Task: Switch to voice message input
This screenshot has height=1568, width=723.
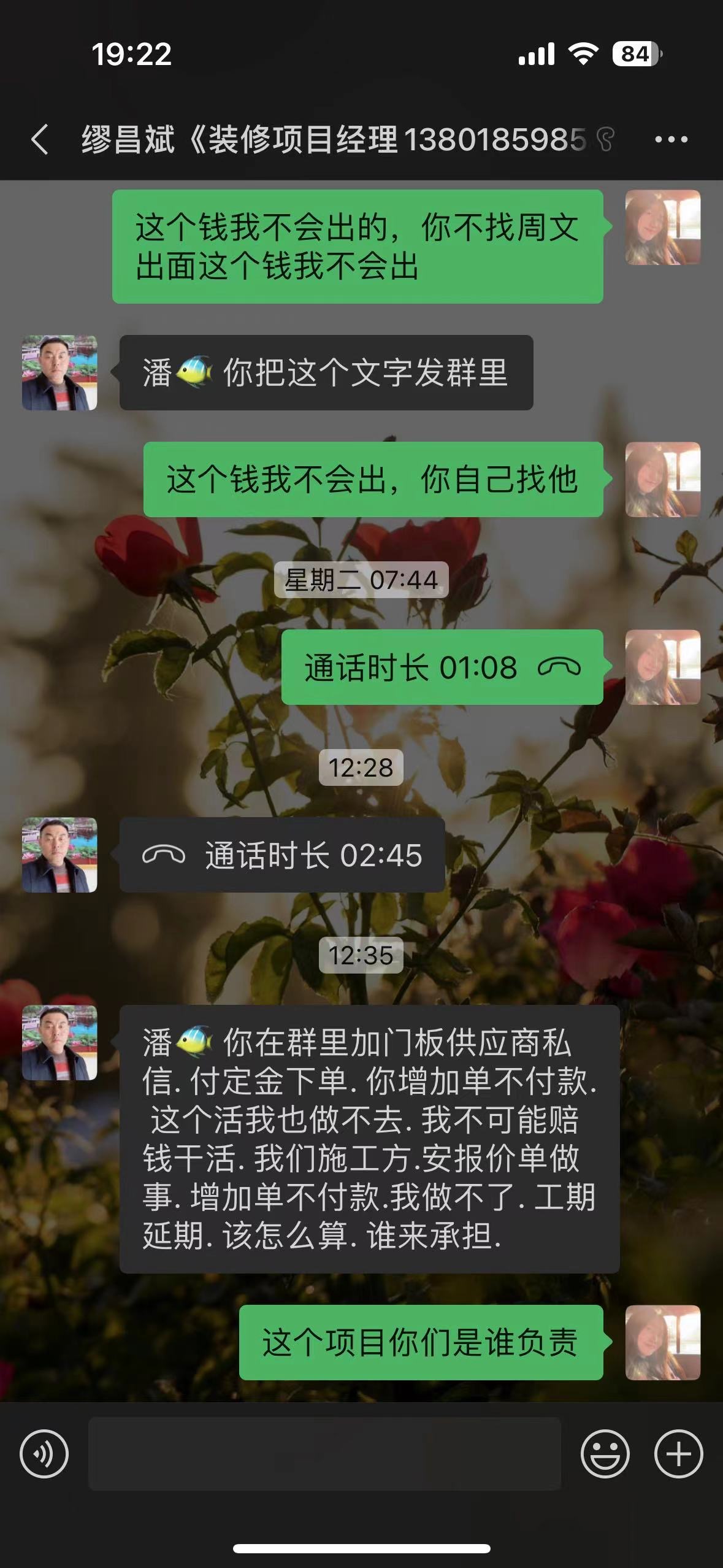Action: (x=44, y=1453)
